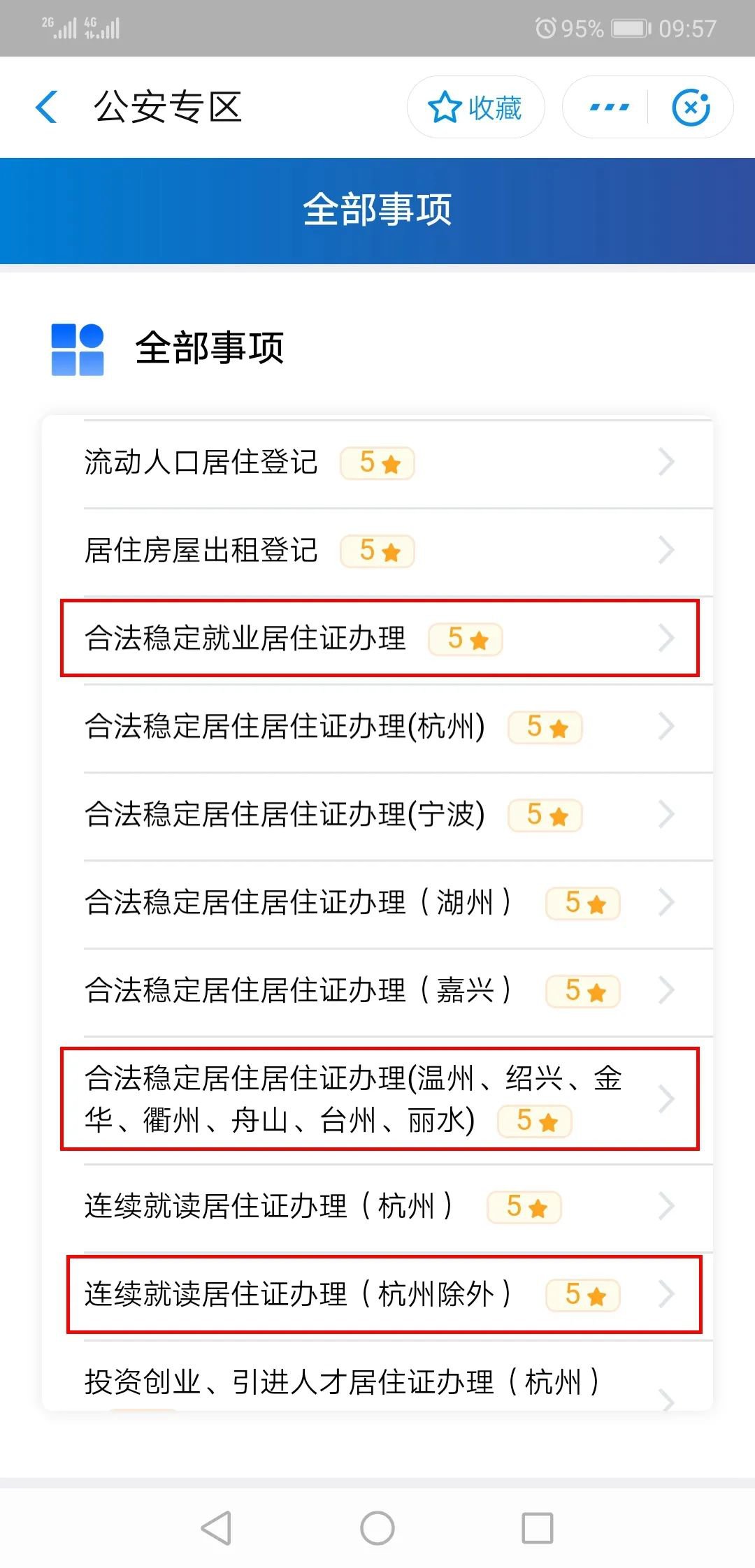Choose 合法稳定居住居住证办理（嘉兴）
This screenshot has height=1568, width=755.
(377, 991)
